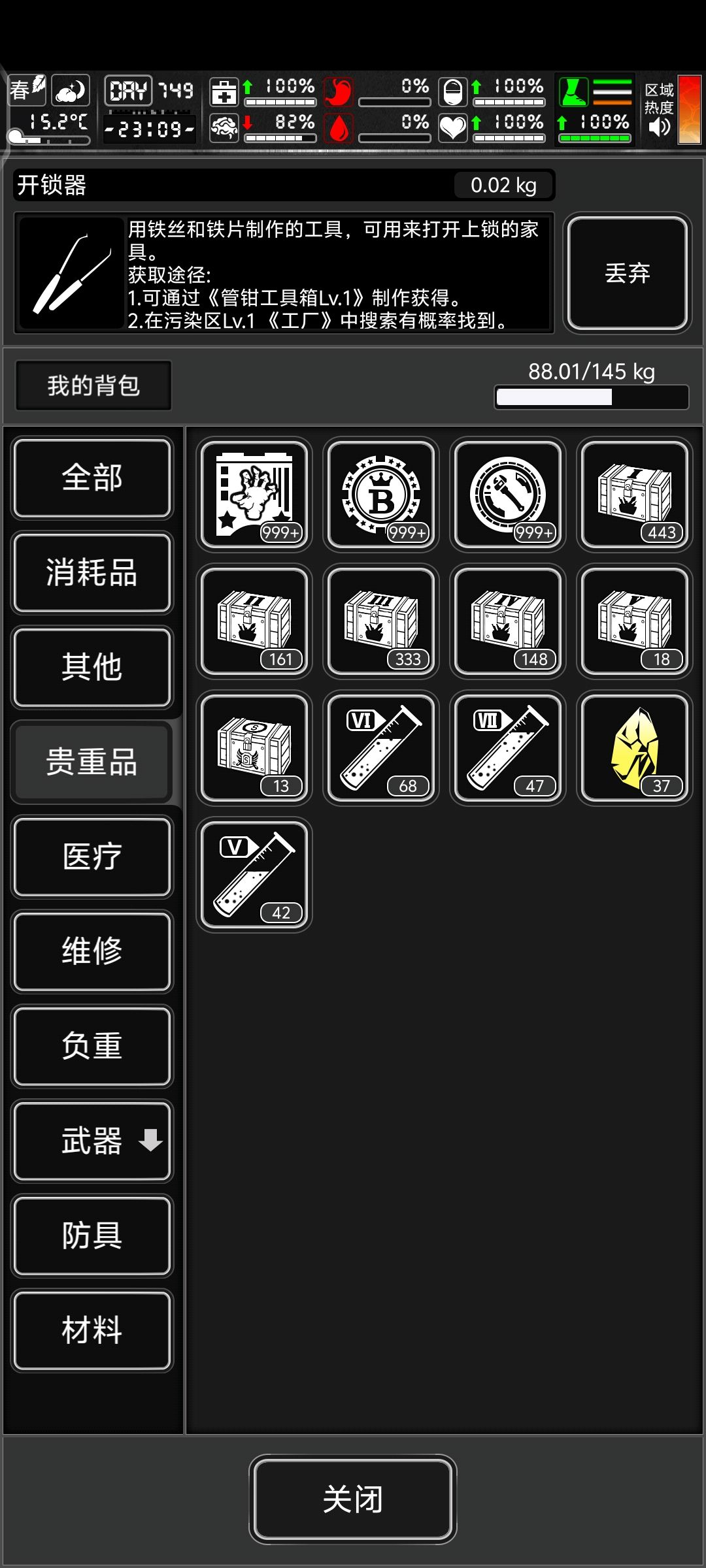This screenshot has height=1568, width=706.
Task: Click the backpack weight progress bar
Action: pos(590,397)
